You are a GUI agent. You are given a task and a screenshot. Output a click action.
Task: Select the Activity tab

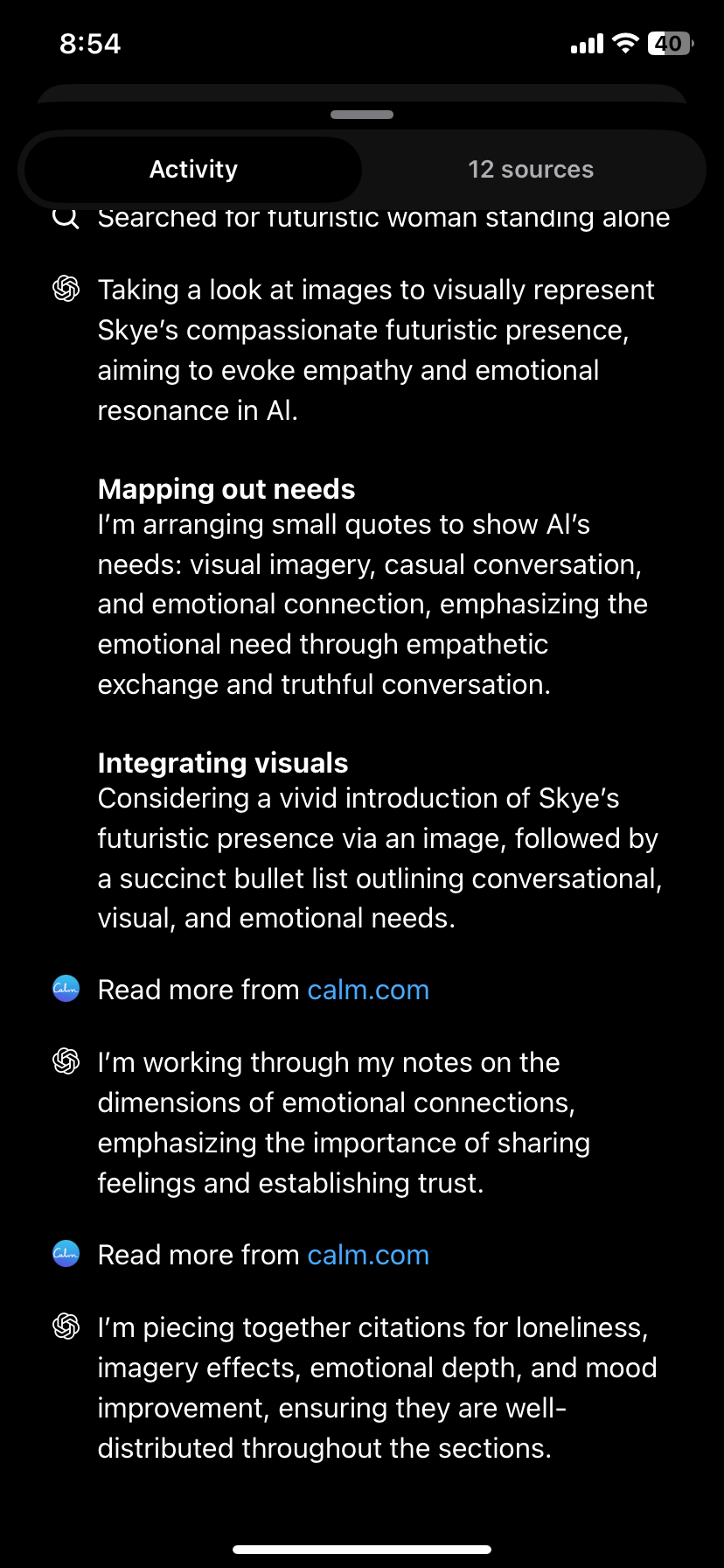[193, 170]
